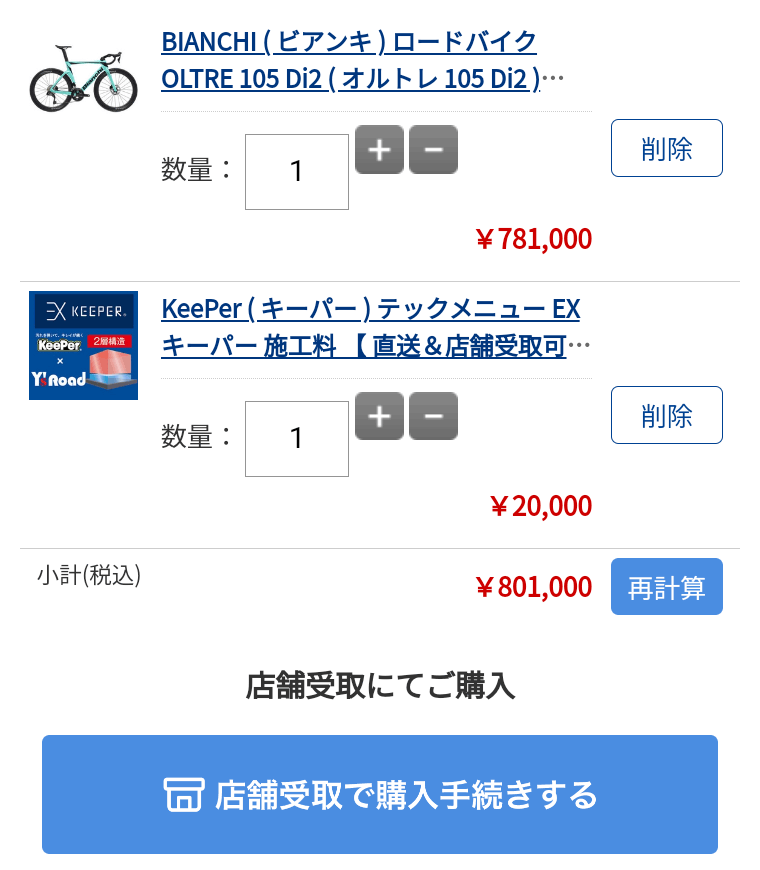Screen dimensions: 760x870
Task: Remove KeePer 施工料 with 削除 button
Action: (666, 415)
